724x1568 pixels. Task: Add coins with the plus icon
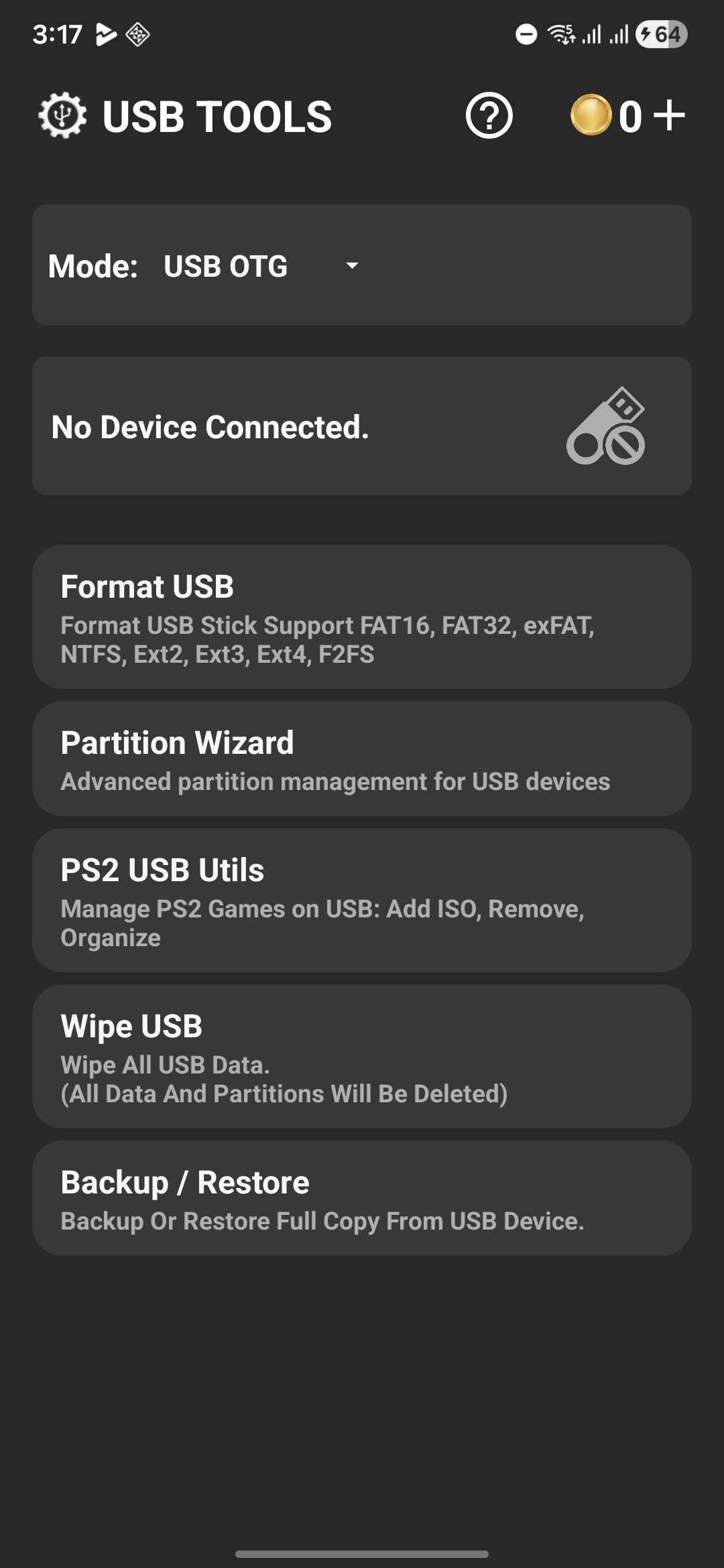[669, 116]
